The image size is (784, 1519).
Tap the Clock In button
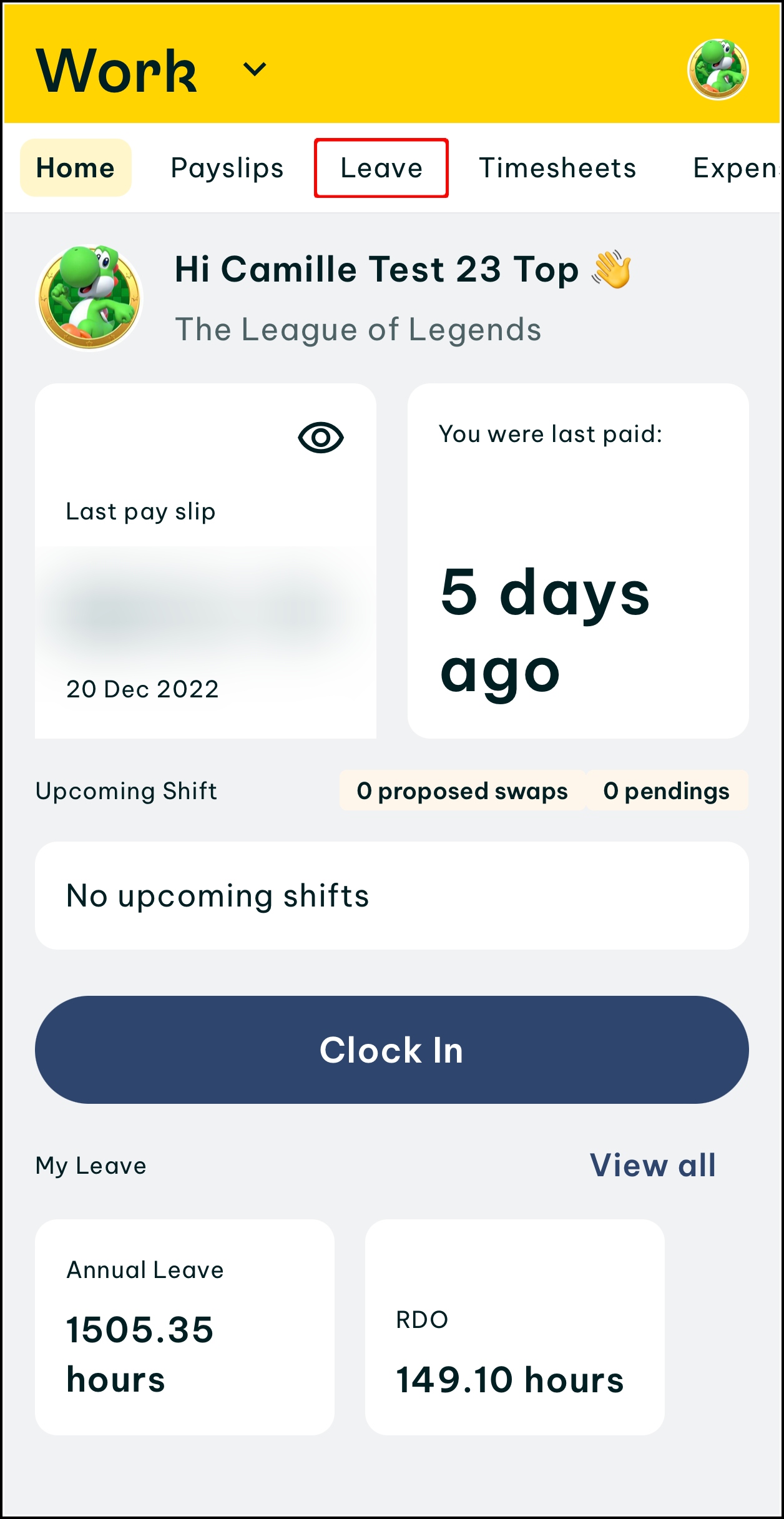pyautogui.click(x=391, y=1050)
